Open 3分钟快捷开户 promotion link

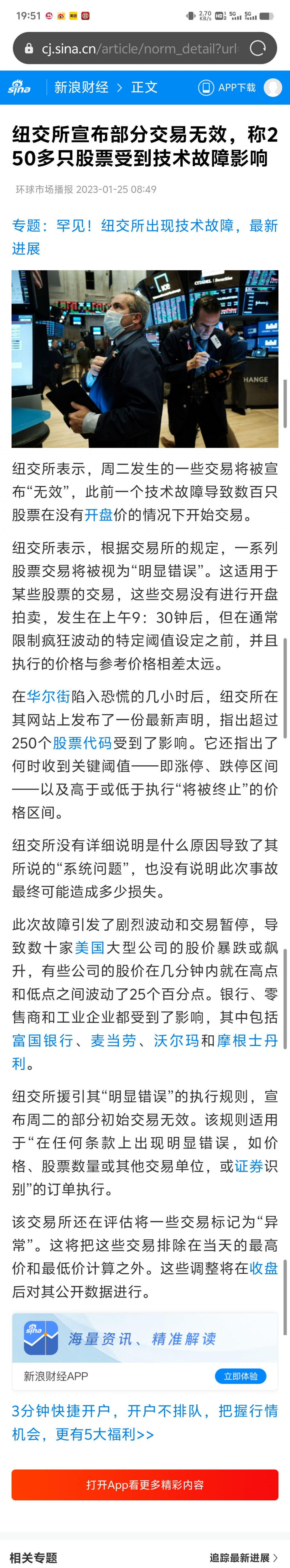144,1422
